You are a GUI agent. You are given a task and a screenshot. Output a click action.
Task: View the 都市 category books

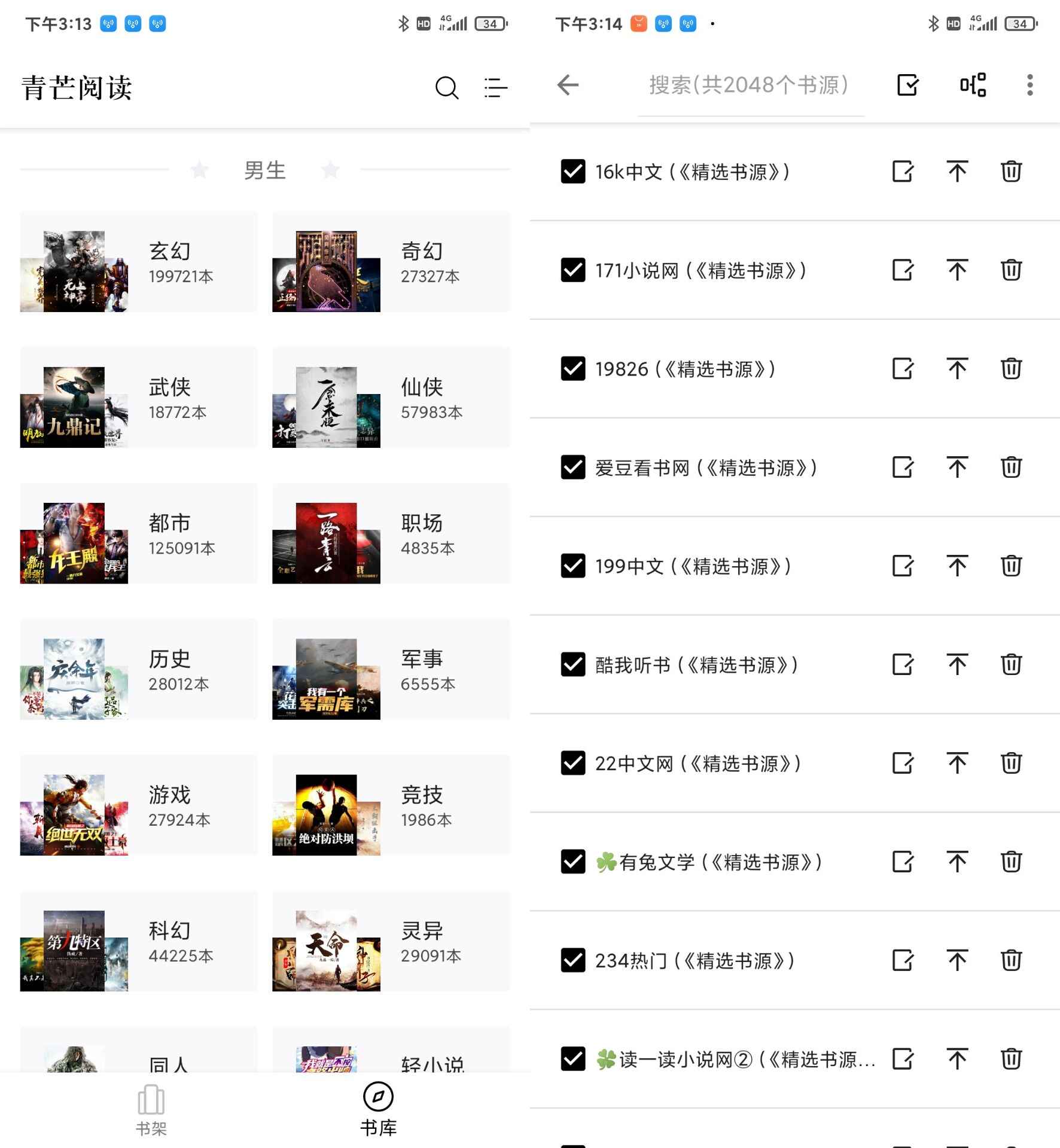[x=139, y=533]
